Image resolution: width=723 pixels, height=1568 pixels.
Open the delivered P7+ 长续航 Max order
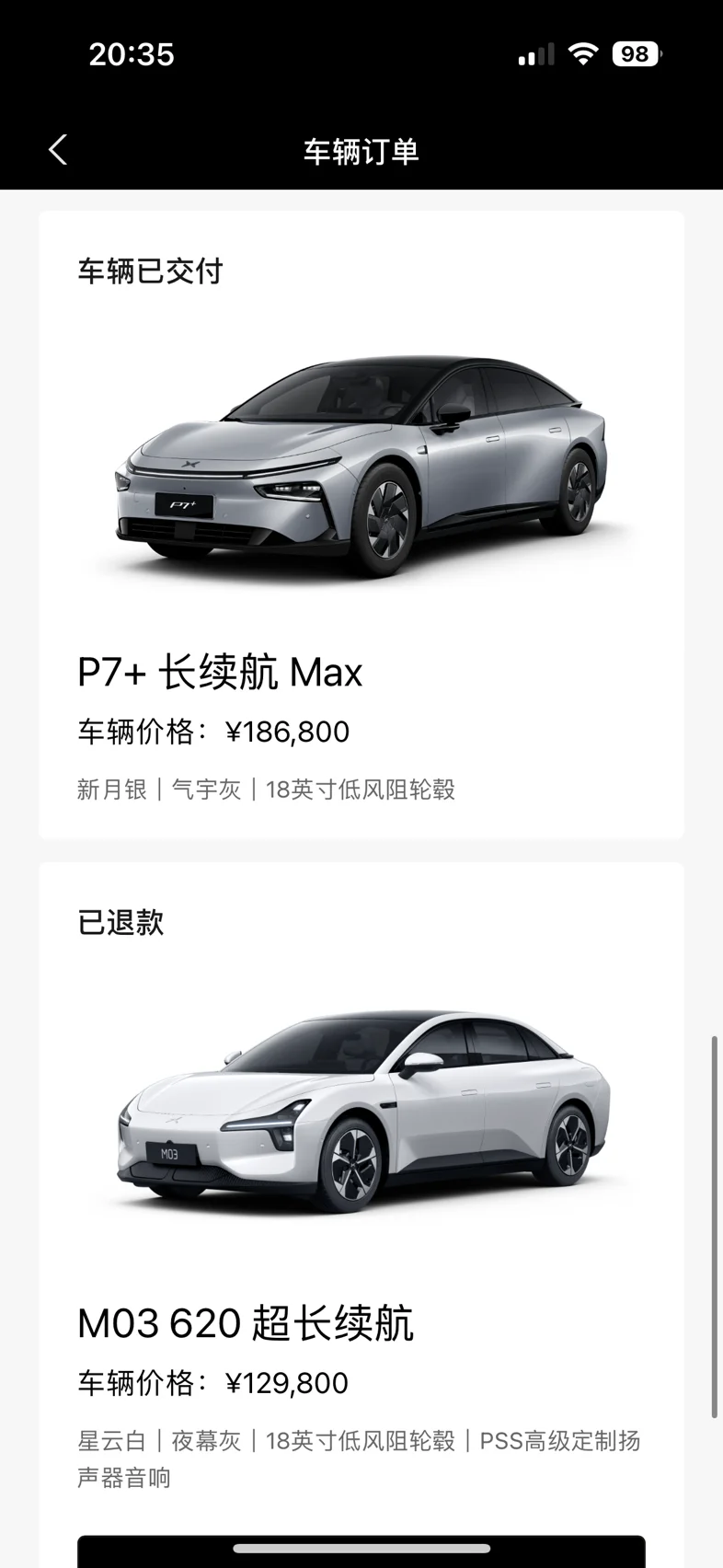click(361, 525)
